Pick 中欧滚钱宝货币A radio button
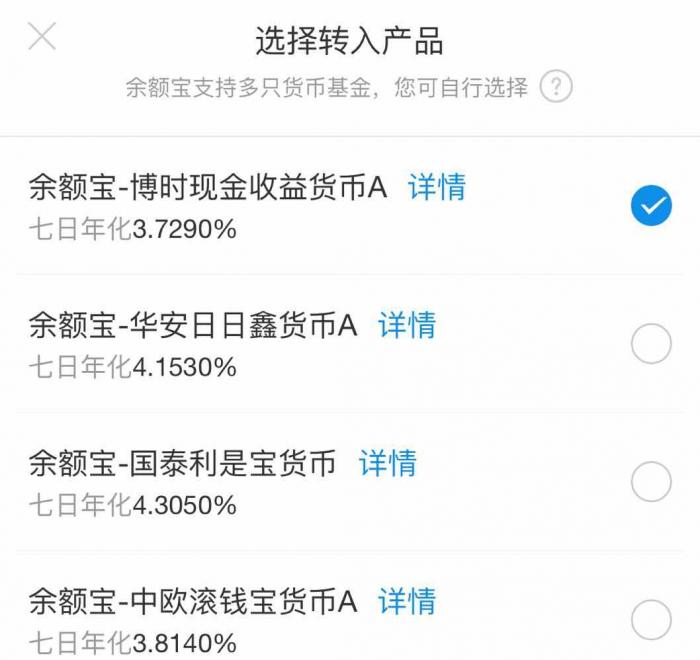This screenshot has height=660, width=700. (651, 620)
